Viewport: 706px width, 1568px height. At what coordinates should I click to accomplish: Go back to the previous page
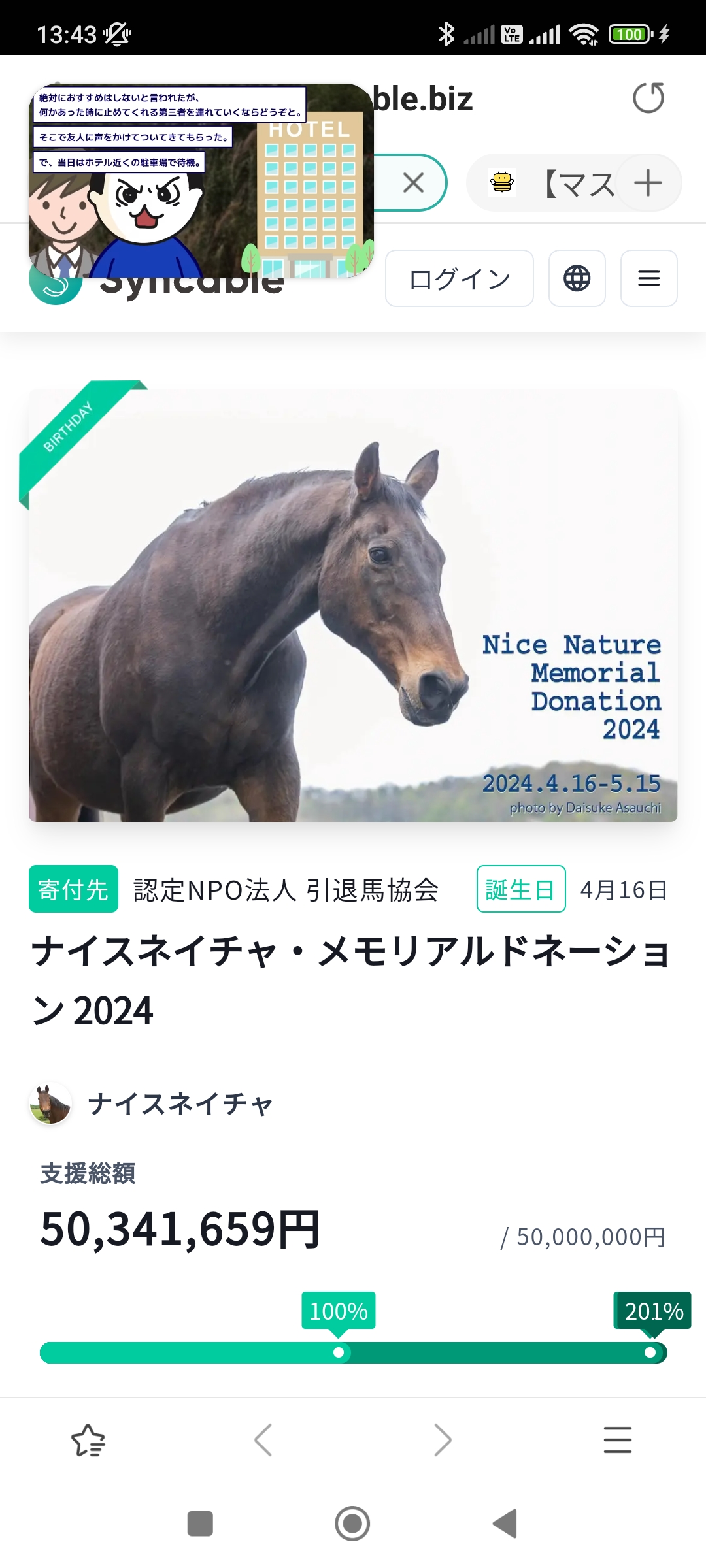[263, 1440]
